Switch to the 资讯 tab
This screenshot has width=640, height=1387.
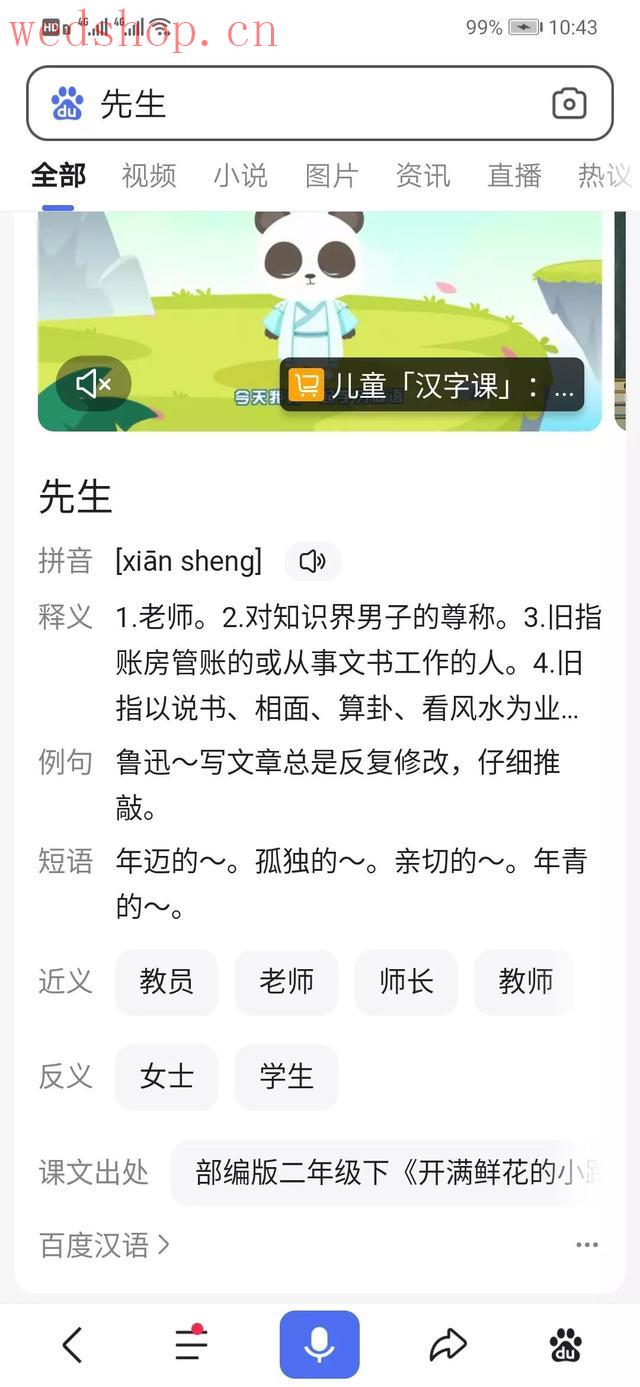pyautogui.click(x=423, y=176)
